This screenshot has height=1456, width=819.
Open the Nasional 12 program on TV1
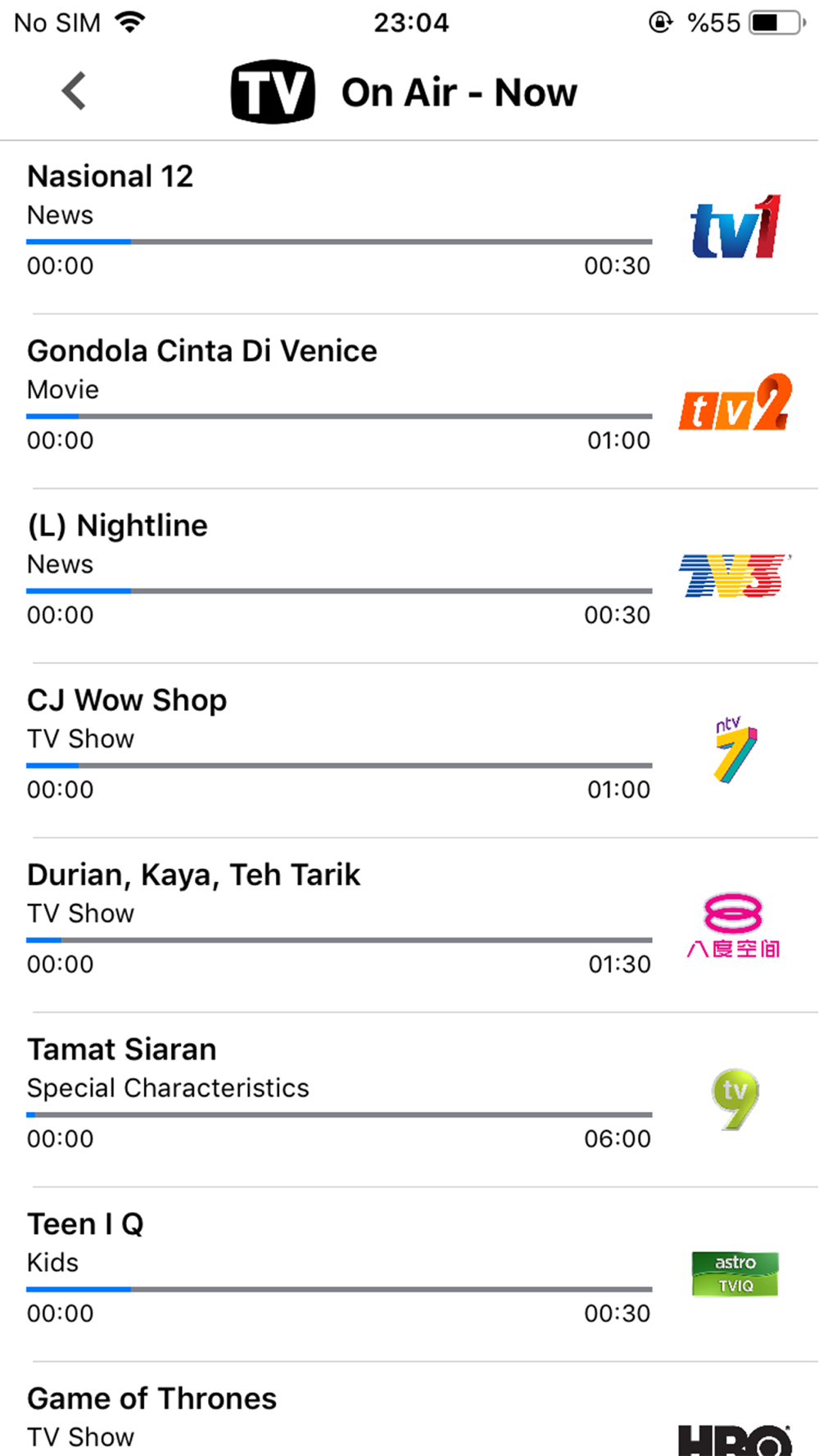[x=409, y=227]
